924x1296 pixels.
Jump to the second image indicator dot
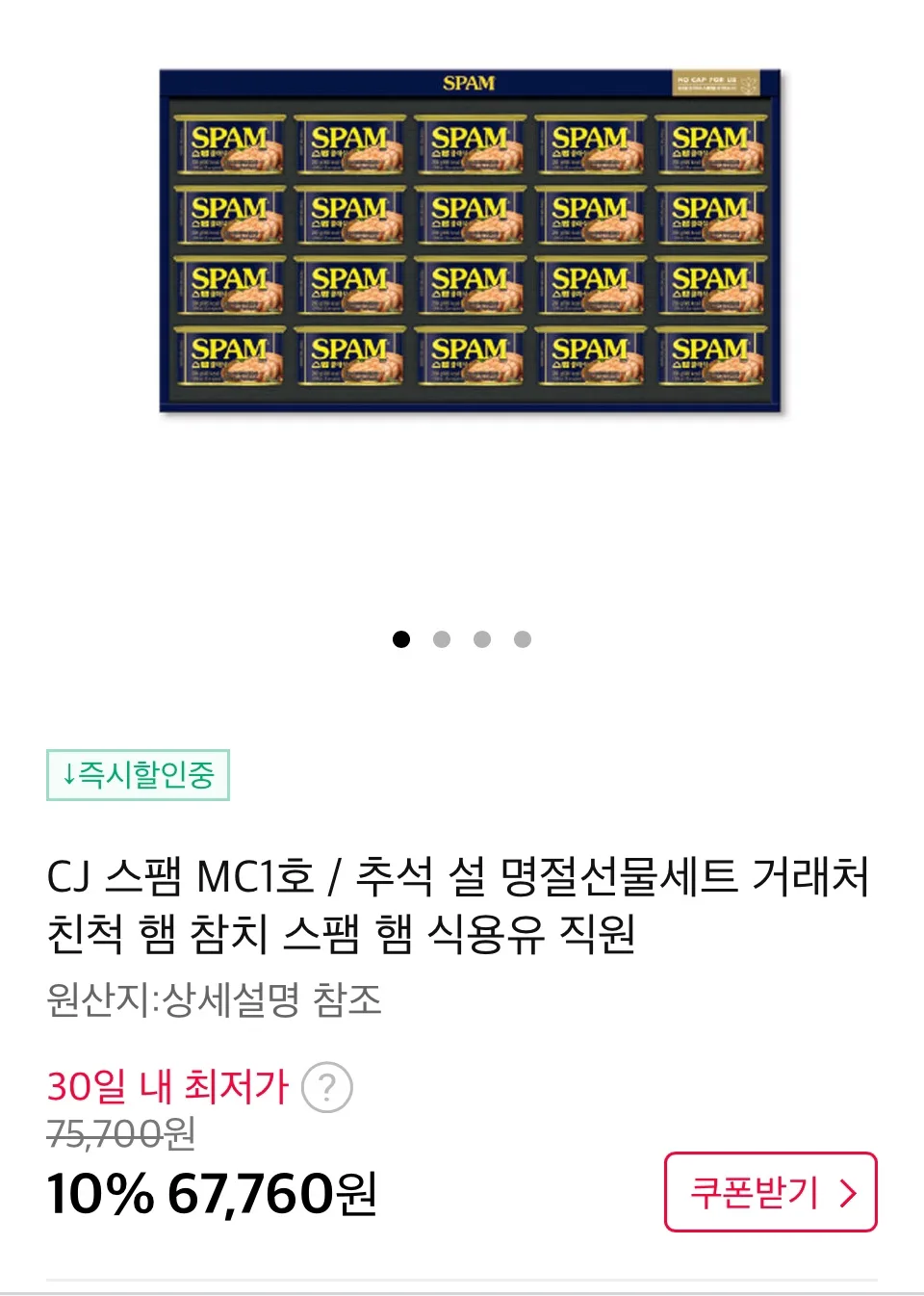pyautogui.click(x=442, y=639)
